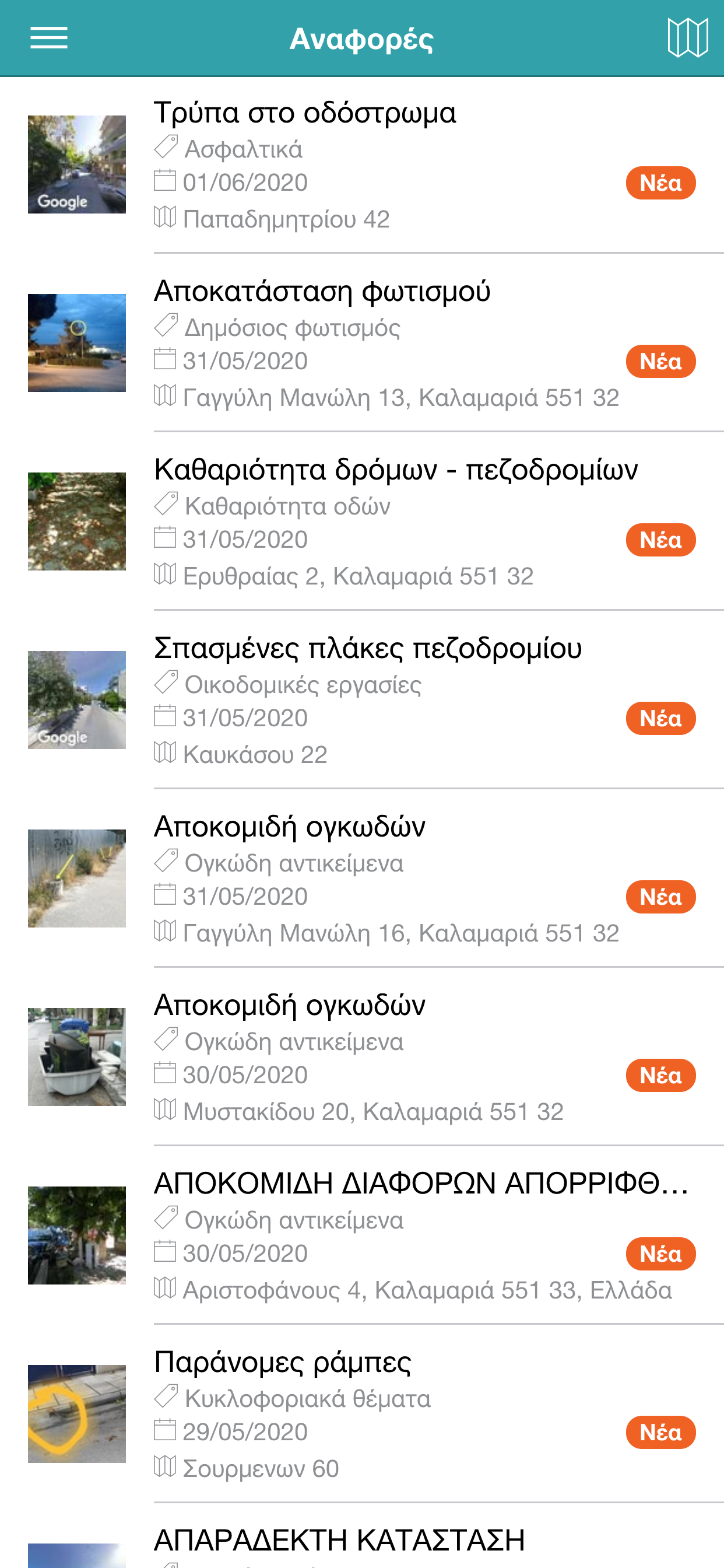Open the hamburger navigation menu
Screen dimensions: 724x1568
click(48, 38)
